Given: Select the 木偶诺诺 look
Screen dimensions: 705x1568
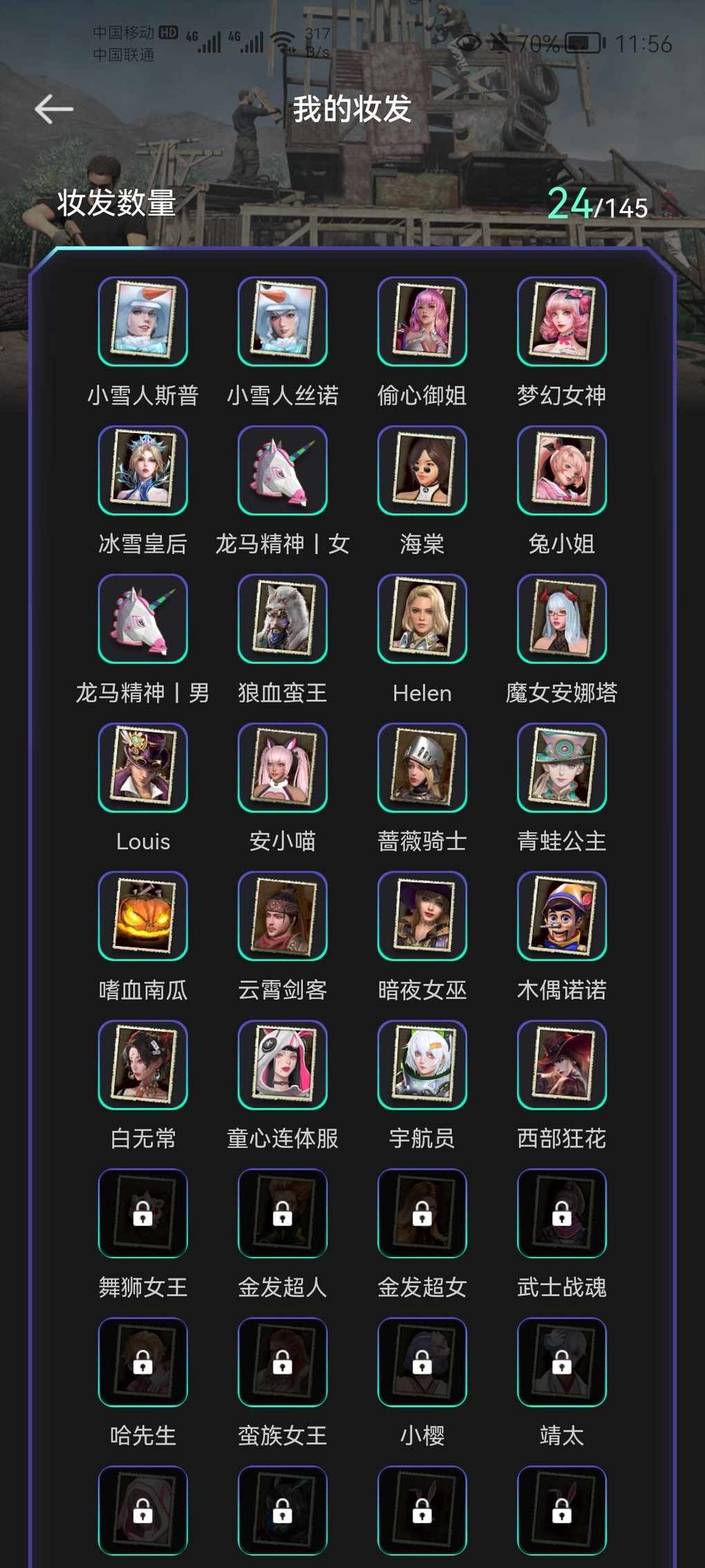Looking at the screenshot, I should click(x=562, y=916).
